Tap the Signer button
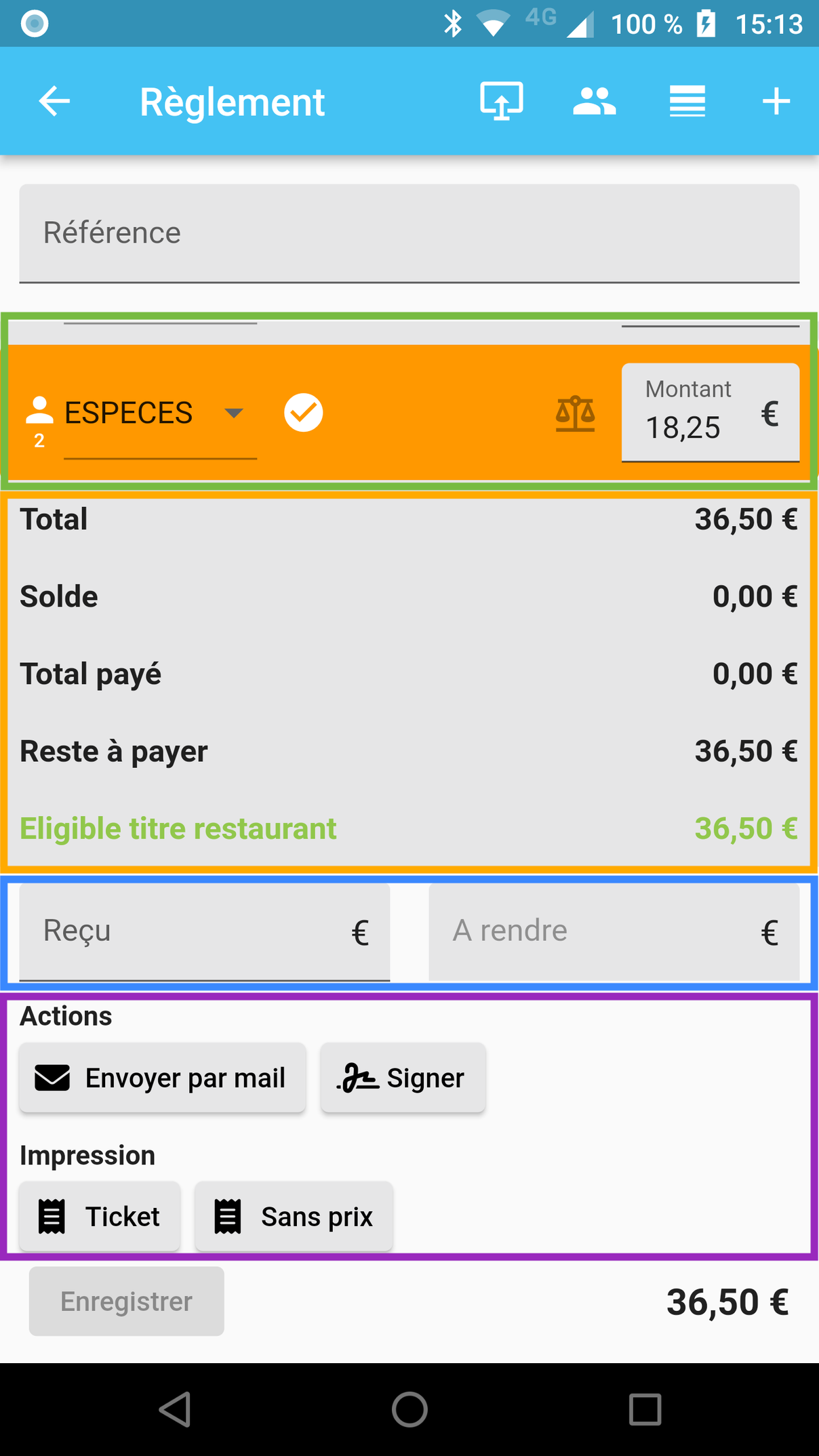This screenshot has width=819, height=1456. [x=403, y=1078]
